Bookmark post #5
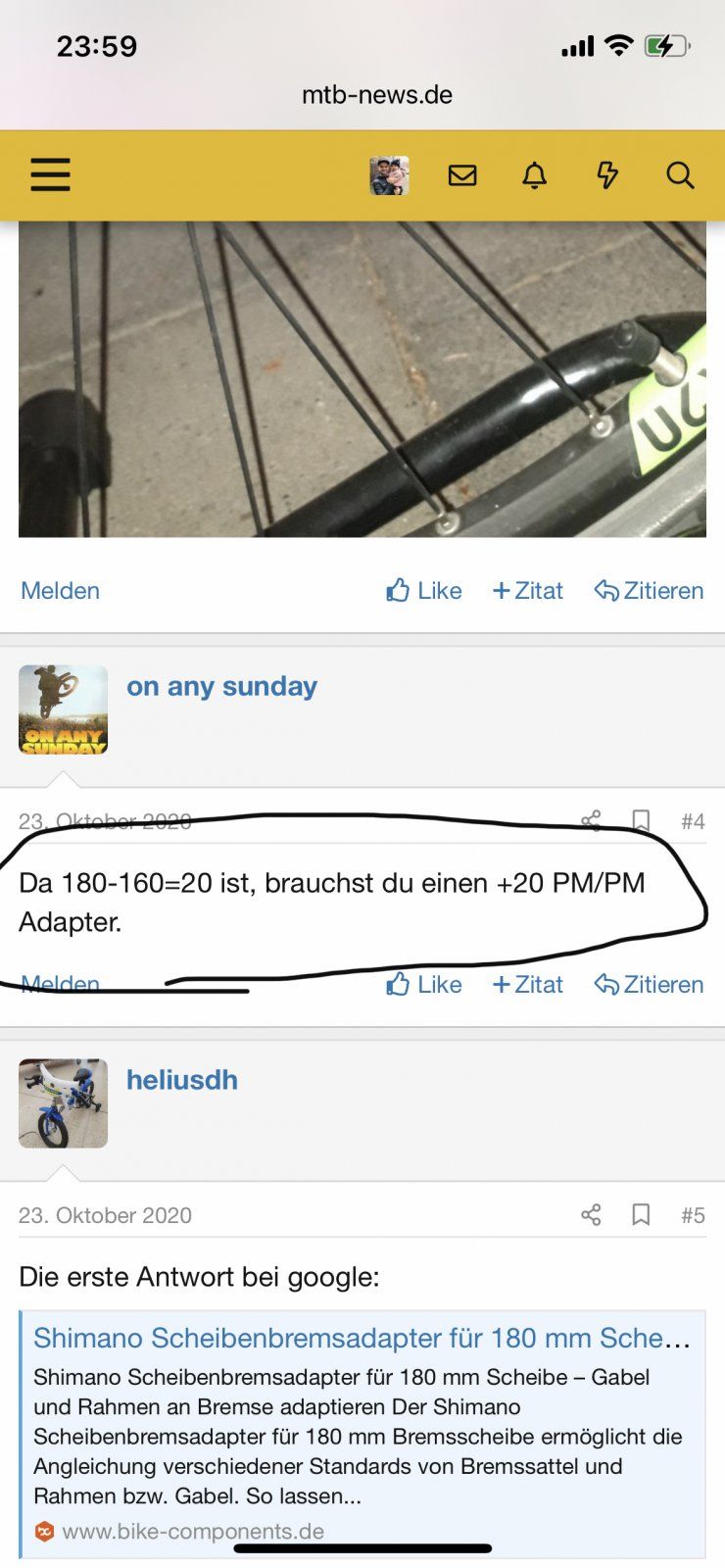Image resolution: width=725 pixels, height=1568 pixels. point(641,1215)
